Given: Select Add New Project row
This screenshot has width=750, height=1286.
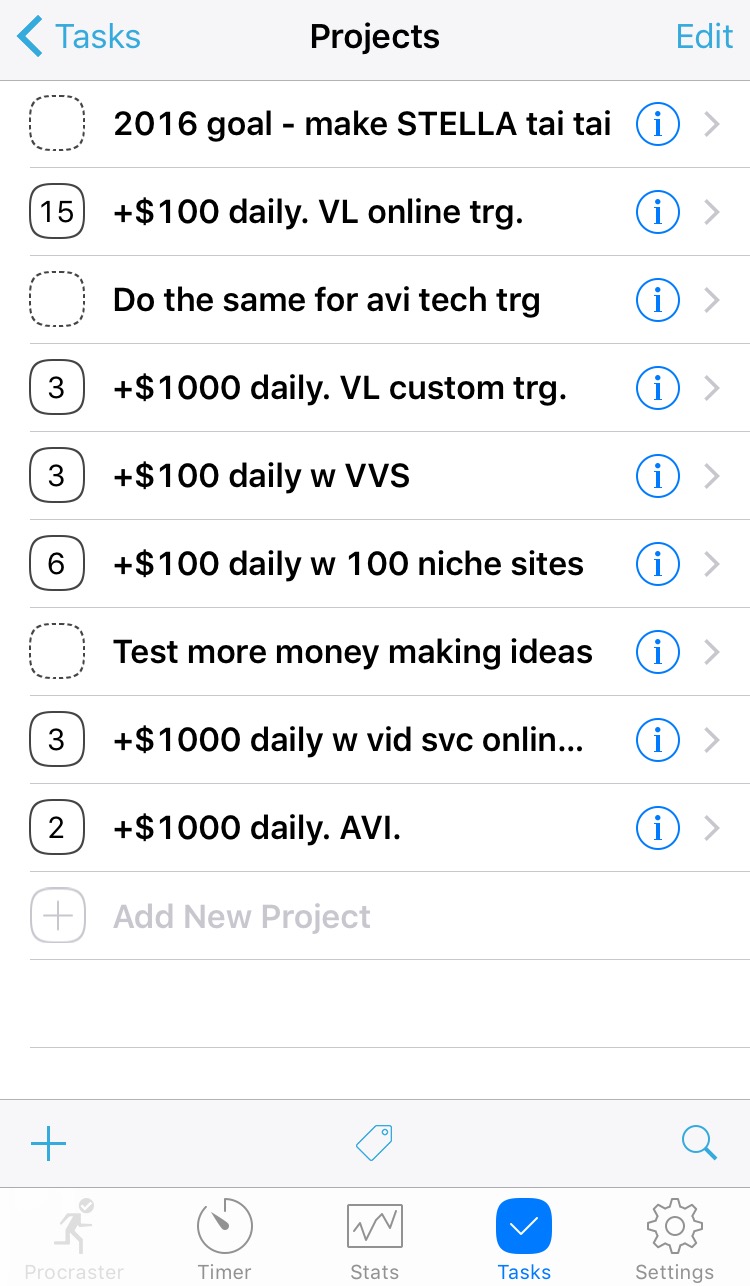Looking at the screenshot, I should click(x=241, y=916).
